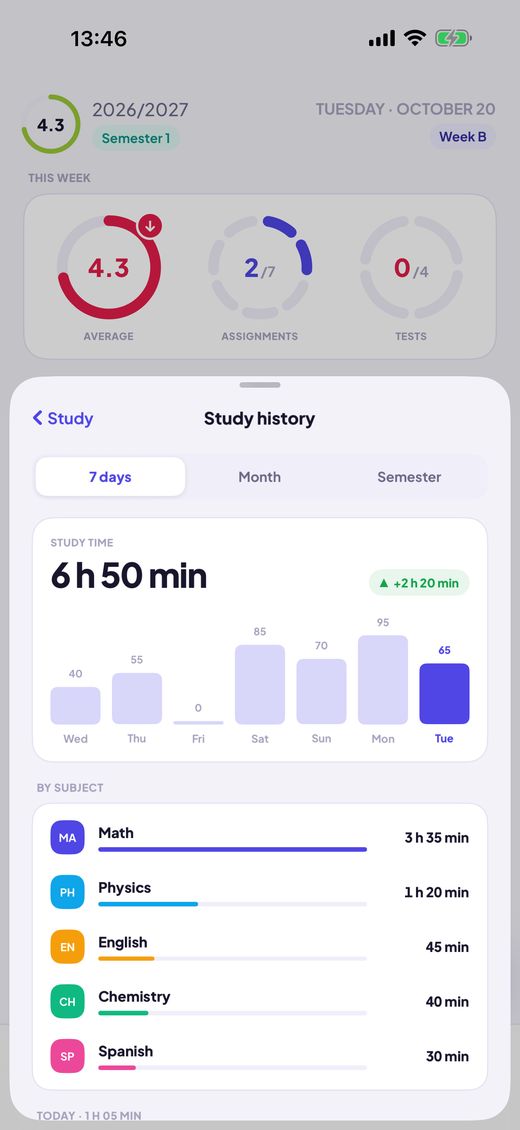520x1130 pixels.
Task: Open Math subject study details
Action: point(260,837)
